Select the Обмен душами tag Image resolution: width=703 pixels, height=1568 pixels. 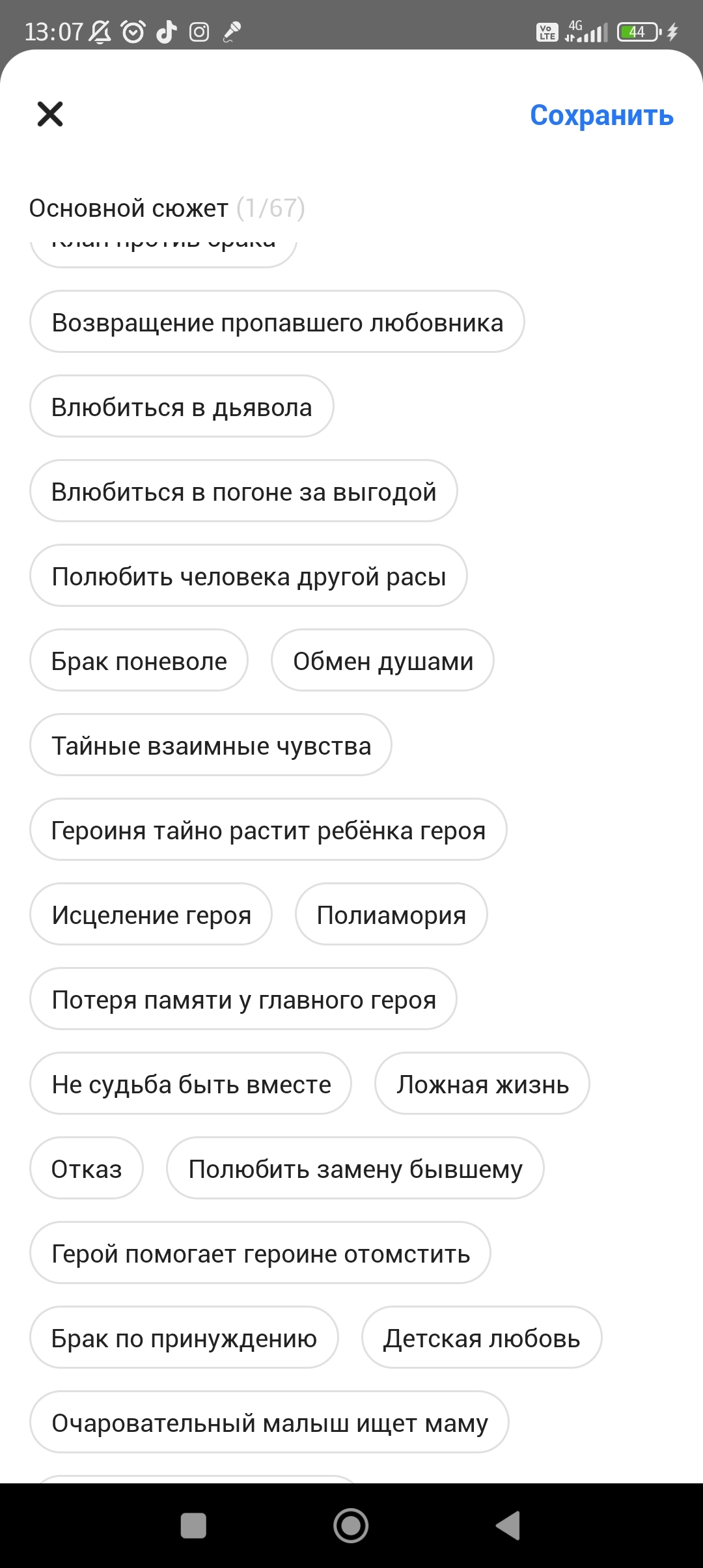click(x=383, y=661)
